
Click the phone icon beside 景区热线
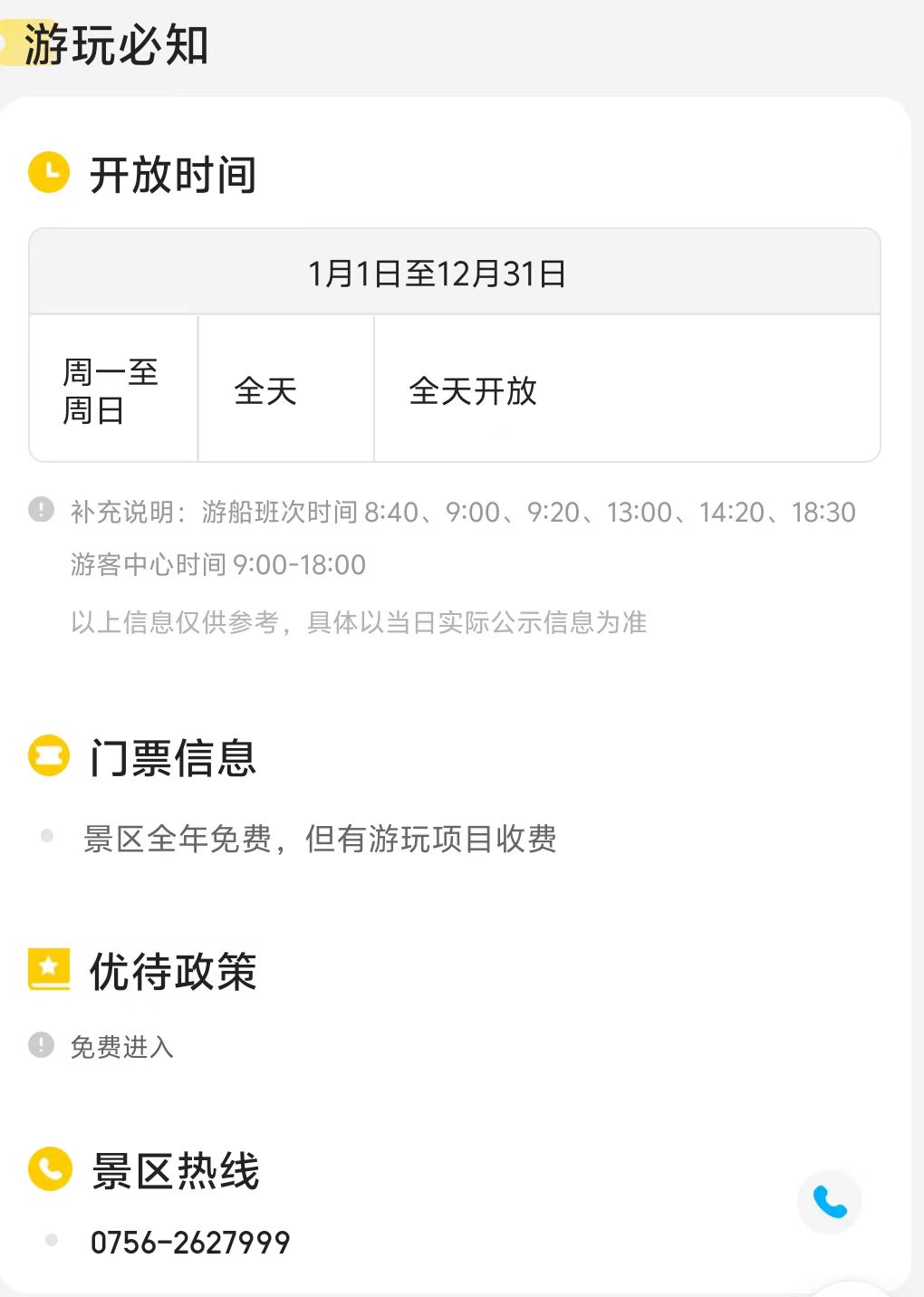coord(49,1169)
